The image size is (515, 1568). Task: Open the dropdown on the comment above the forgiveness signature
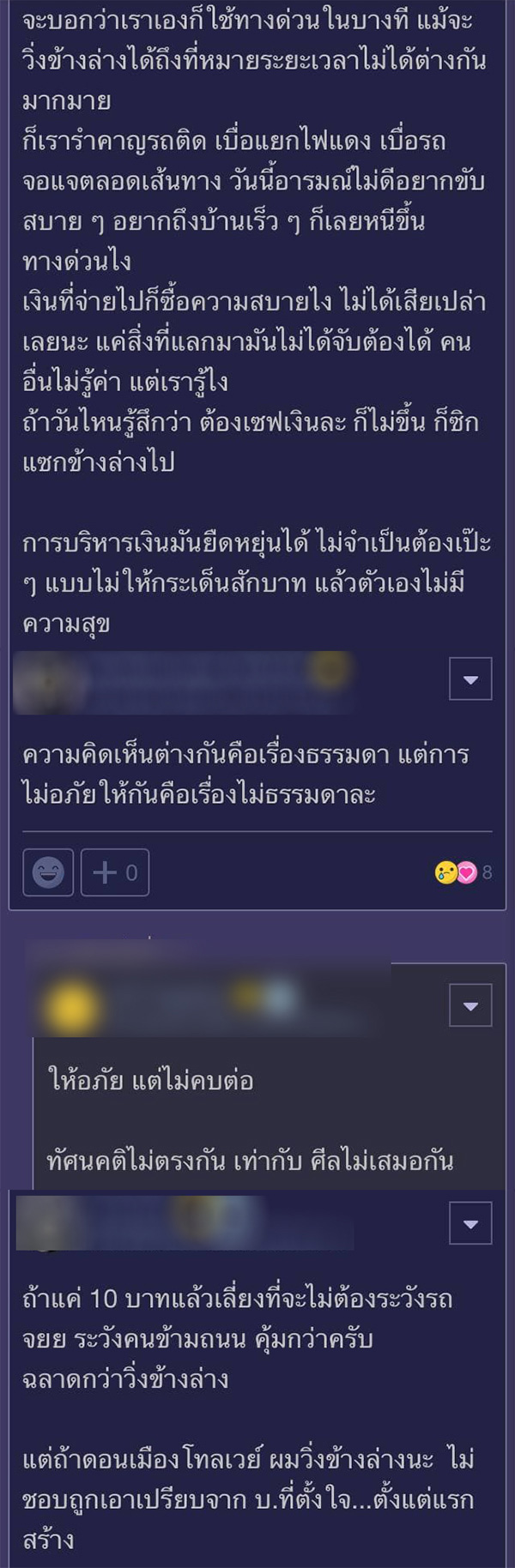470,679
